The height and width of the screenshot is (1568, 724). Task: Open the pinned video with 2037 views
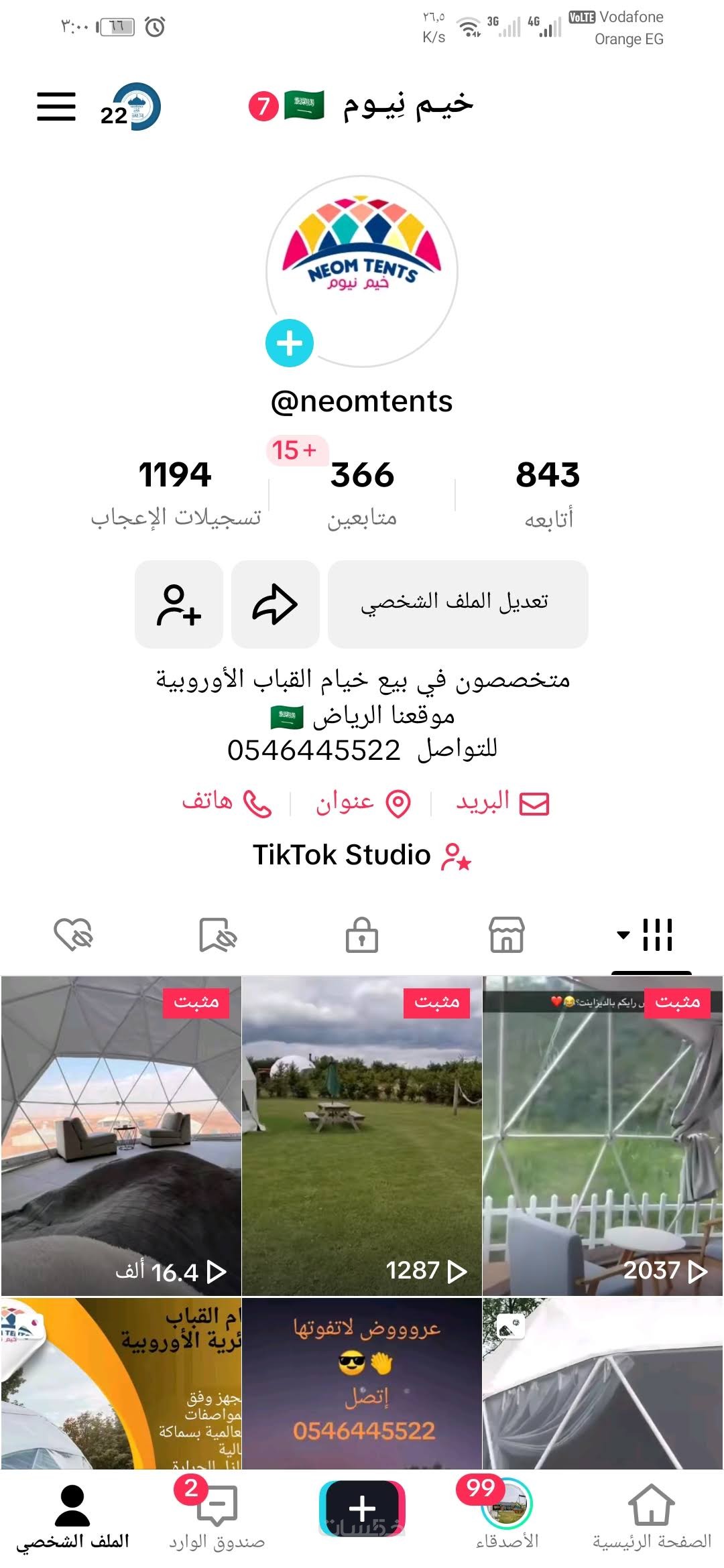coord(603,1135)
